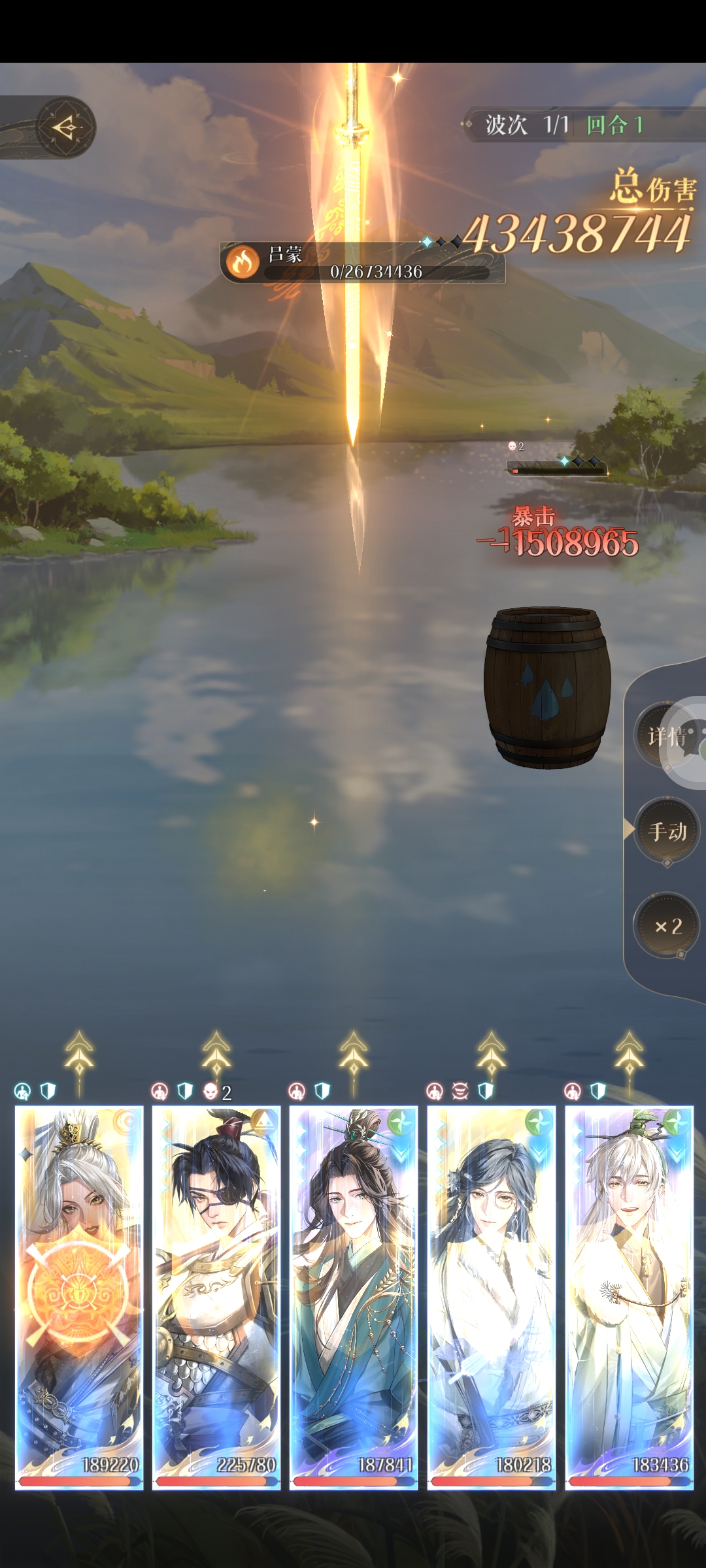Tap the back arrow button

65,127
